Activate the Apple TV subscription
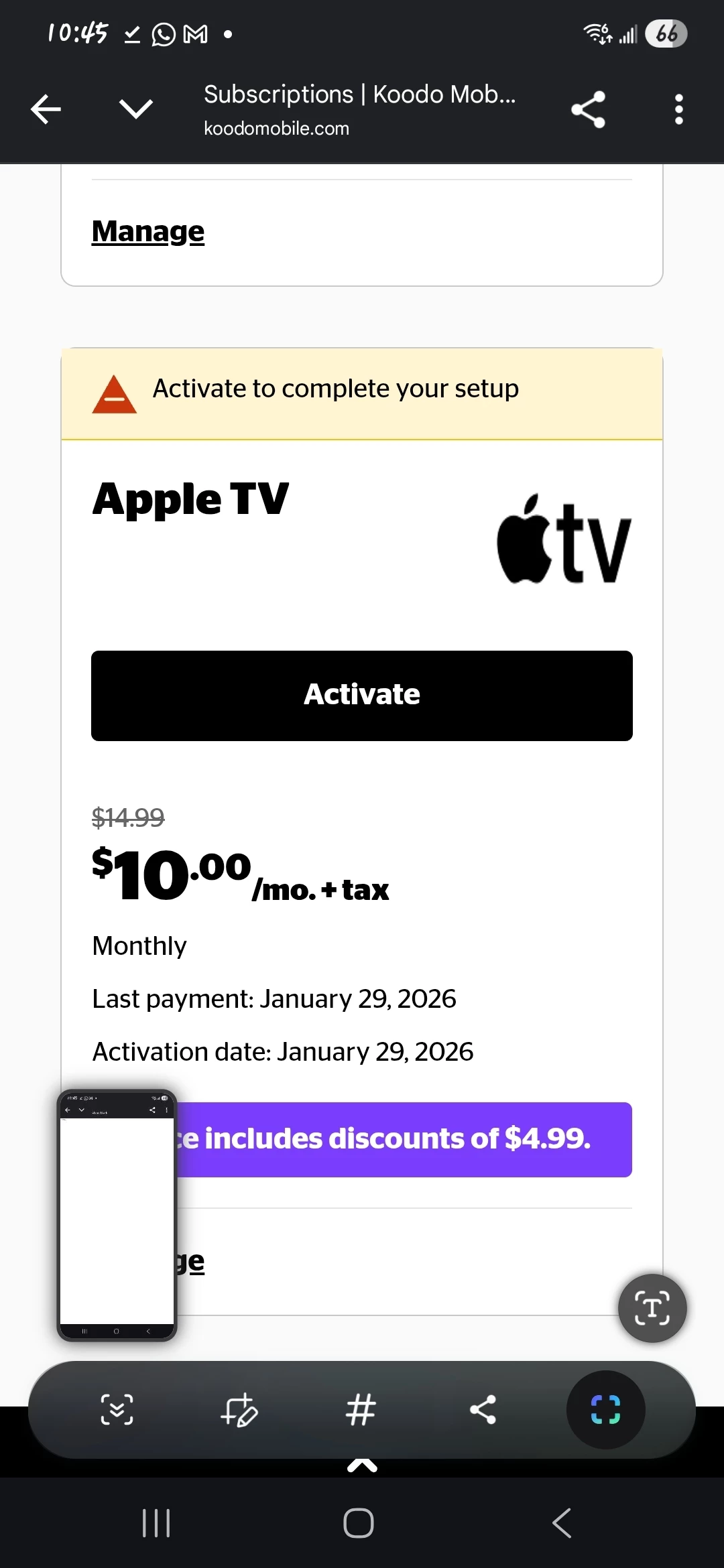This screenshot has width=724, height=1568. click(362, 696)
